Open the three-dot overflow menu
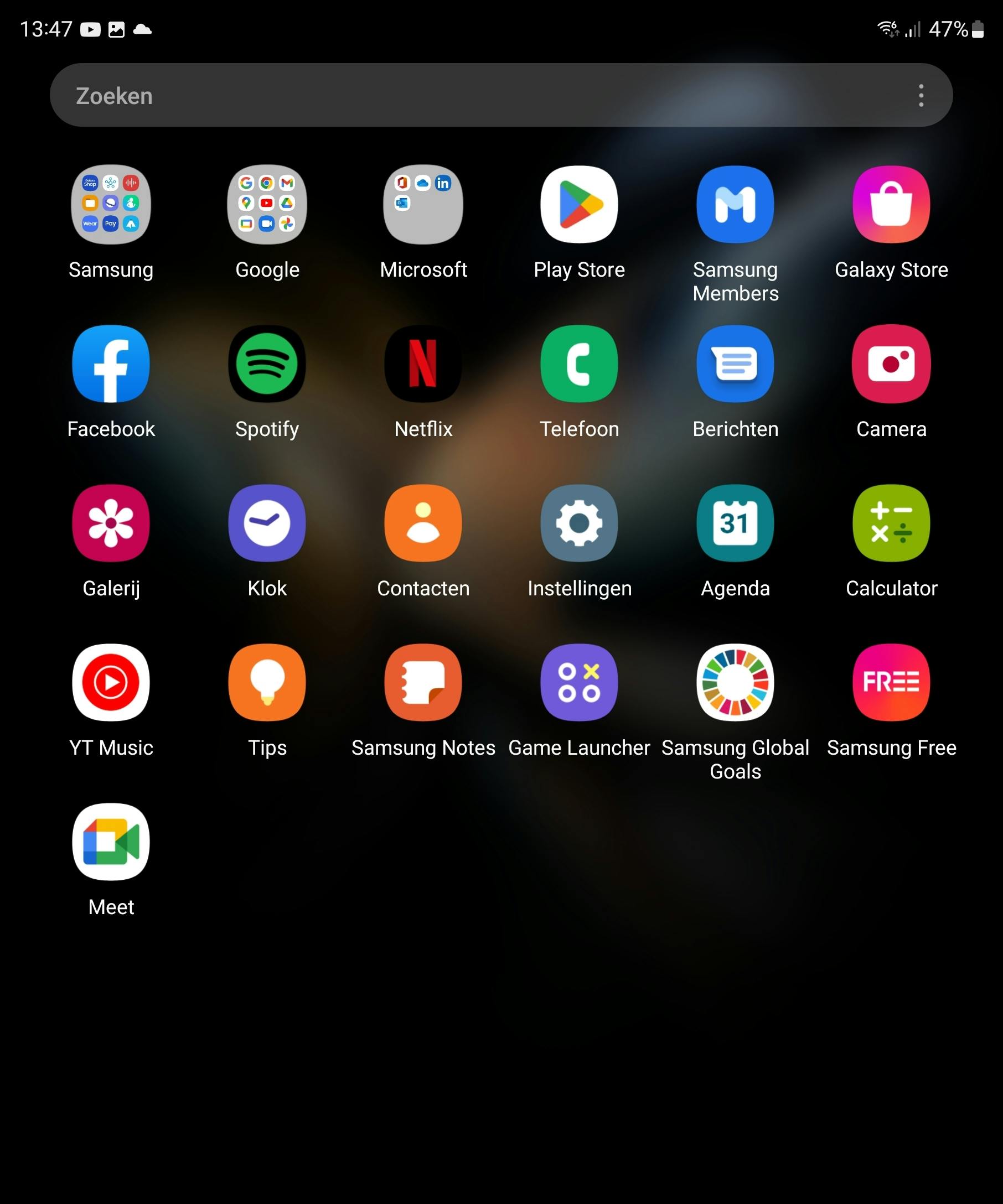The image size is (1003, 1204). pos(921,95)
